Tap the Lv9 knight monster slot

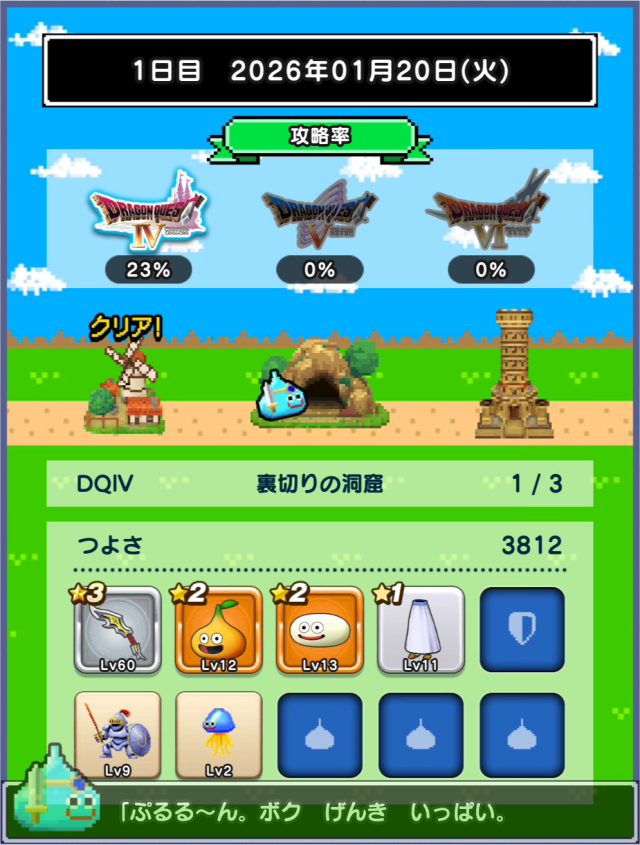pyautogui.click(x=118, y=735)
